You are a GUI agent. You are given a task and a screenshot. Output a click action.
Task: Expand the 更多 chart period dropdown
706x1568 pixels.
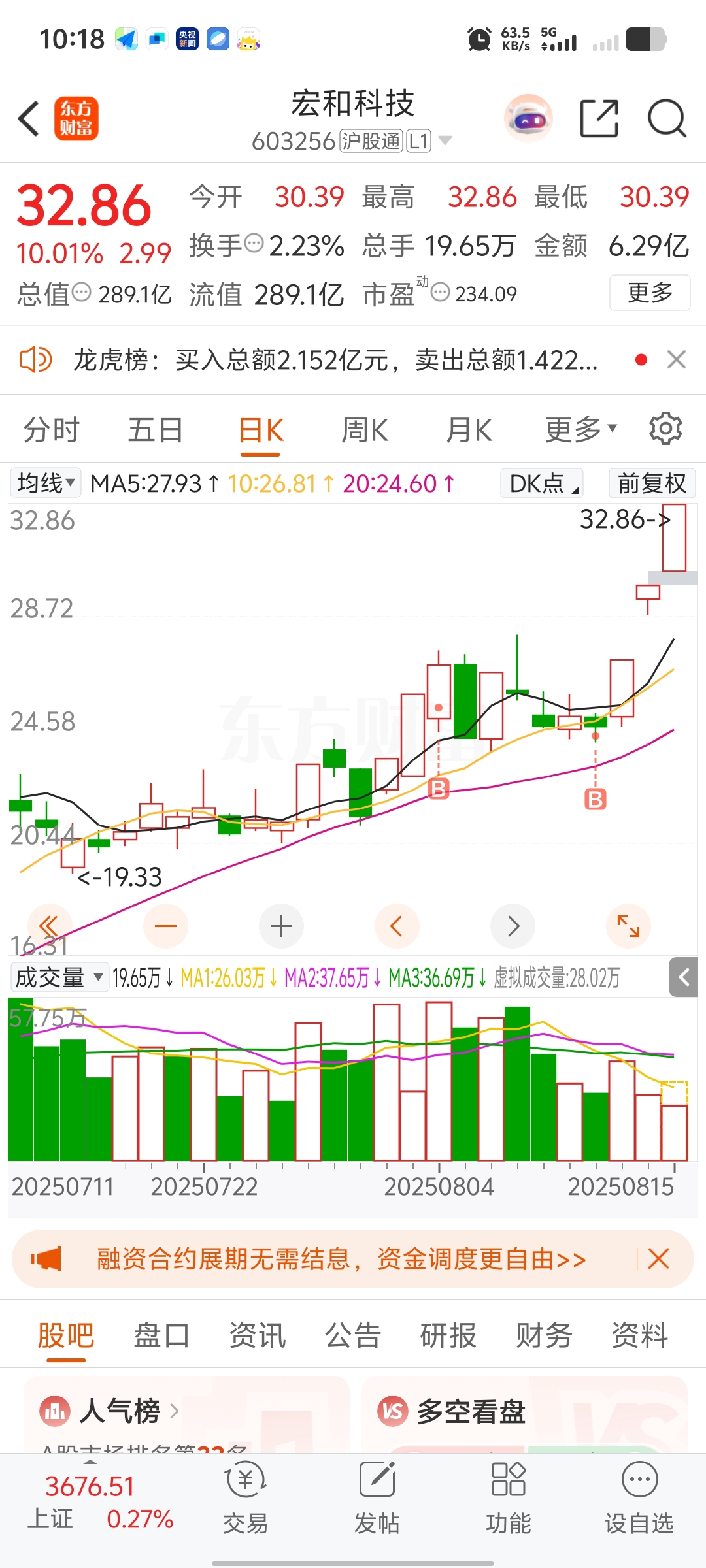click(x=580, y=429)
